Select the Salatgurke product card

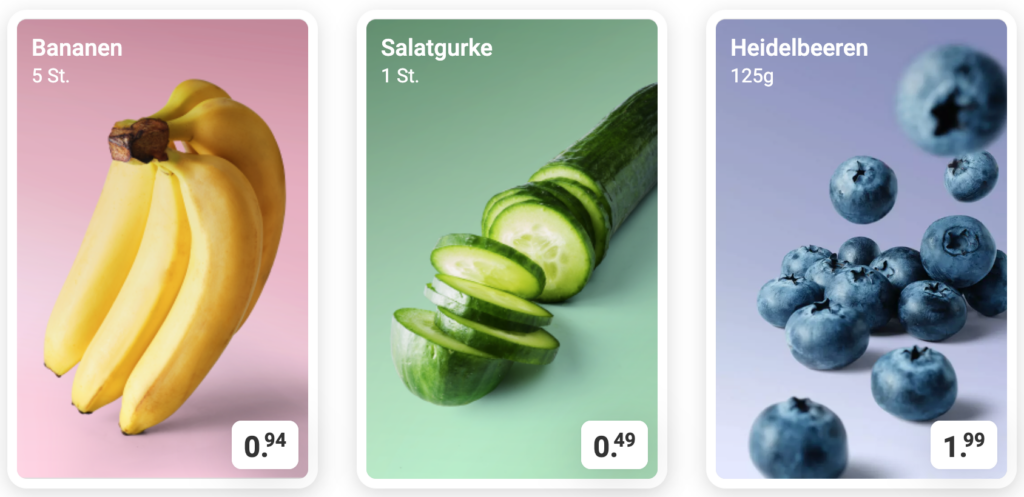click(x=511, y=250)
